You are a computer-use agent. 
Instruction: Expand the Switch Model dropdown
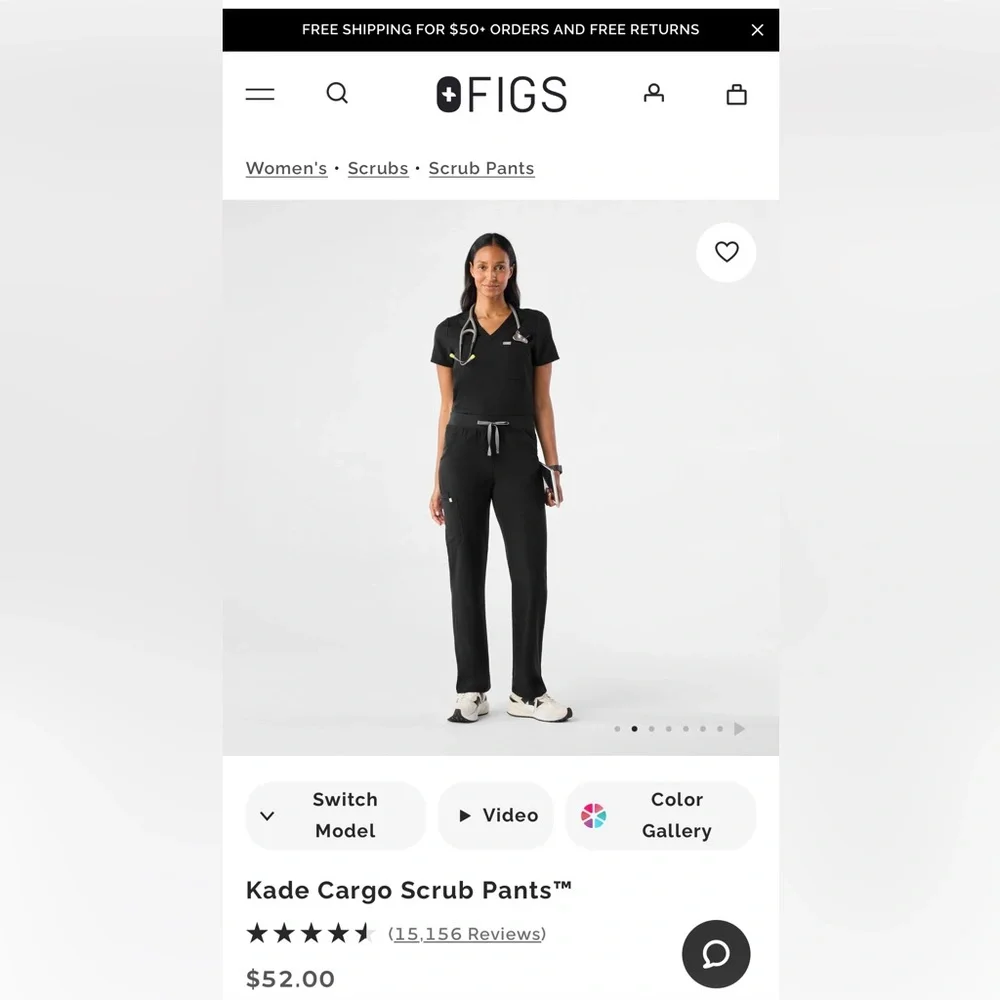click(335, 816)
